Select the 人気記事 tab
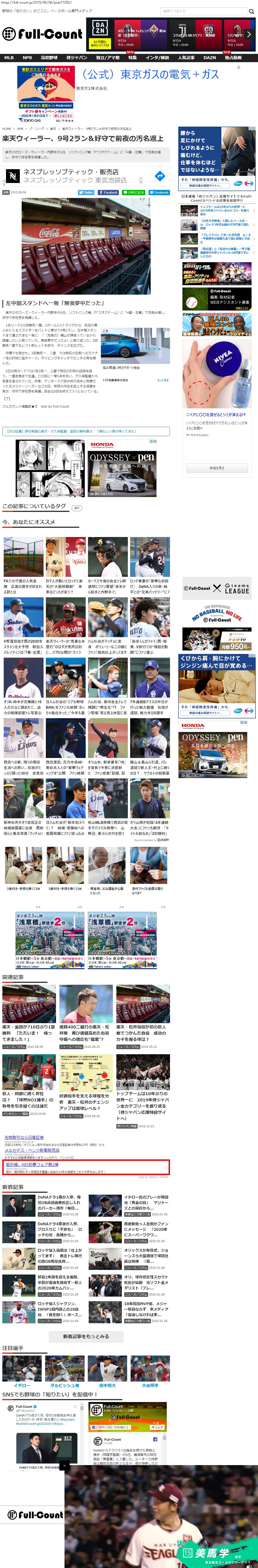 [186, 58]
